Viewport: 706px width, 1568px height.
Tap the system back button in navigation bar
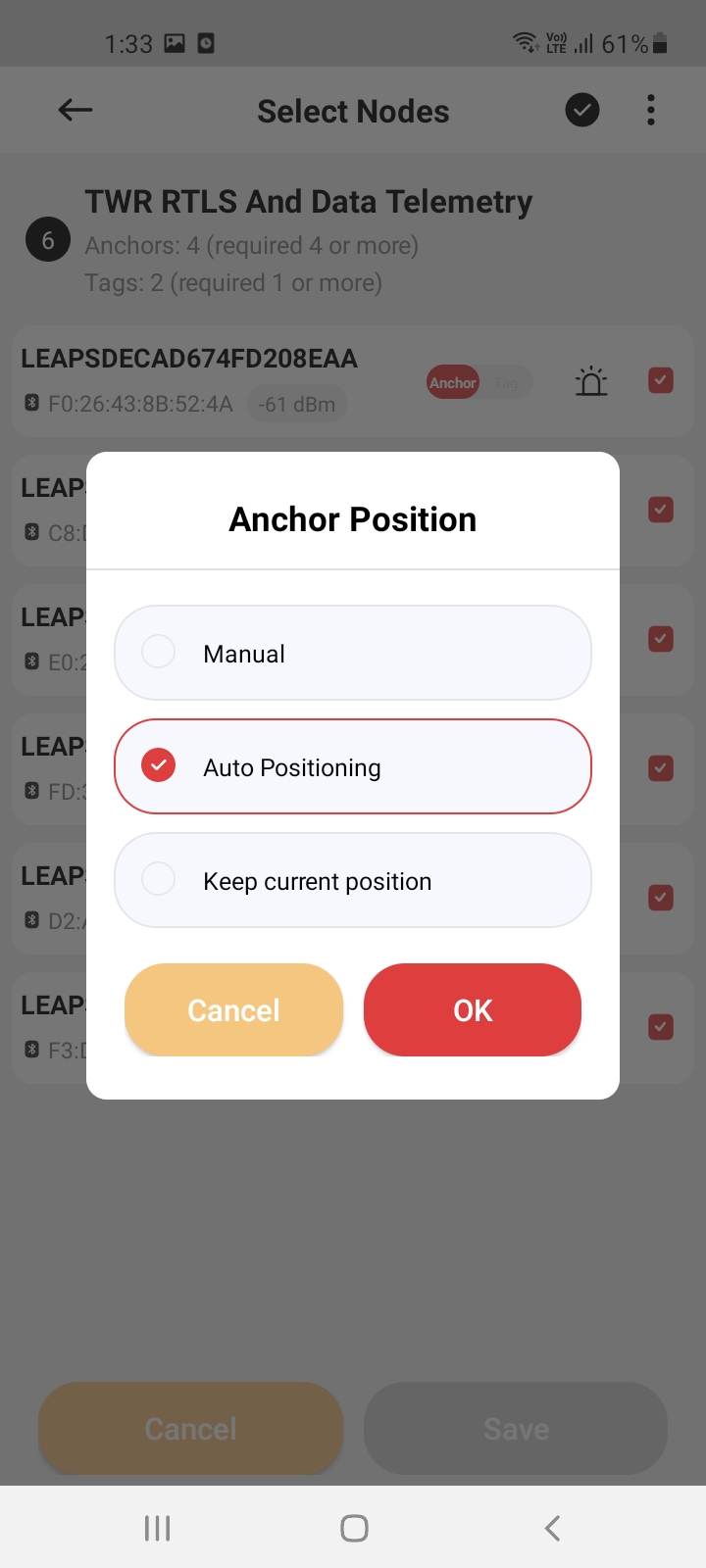click(x=552, y=1528)
